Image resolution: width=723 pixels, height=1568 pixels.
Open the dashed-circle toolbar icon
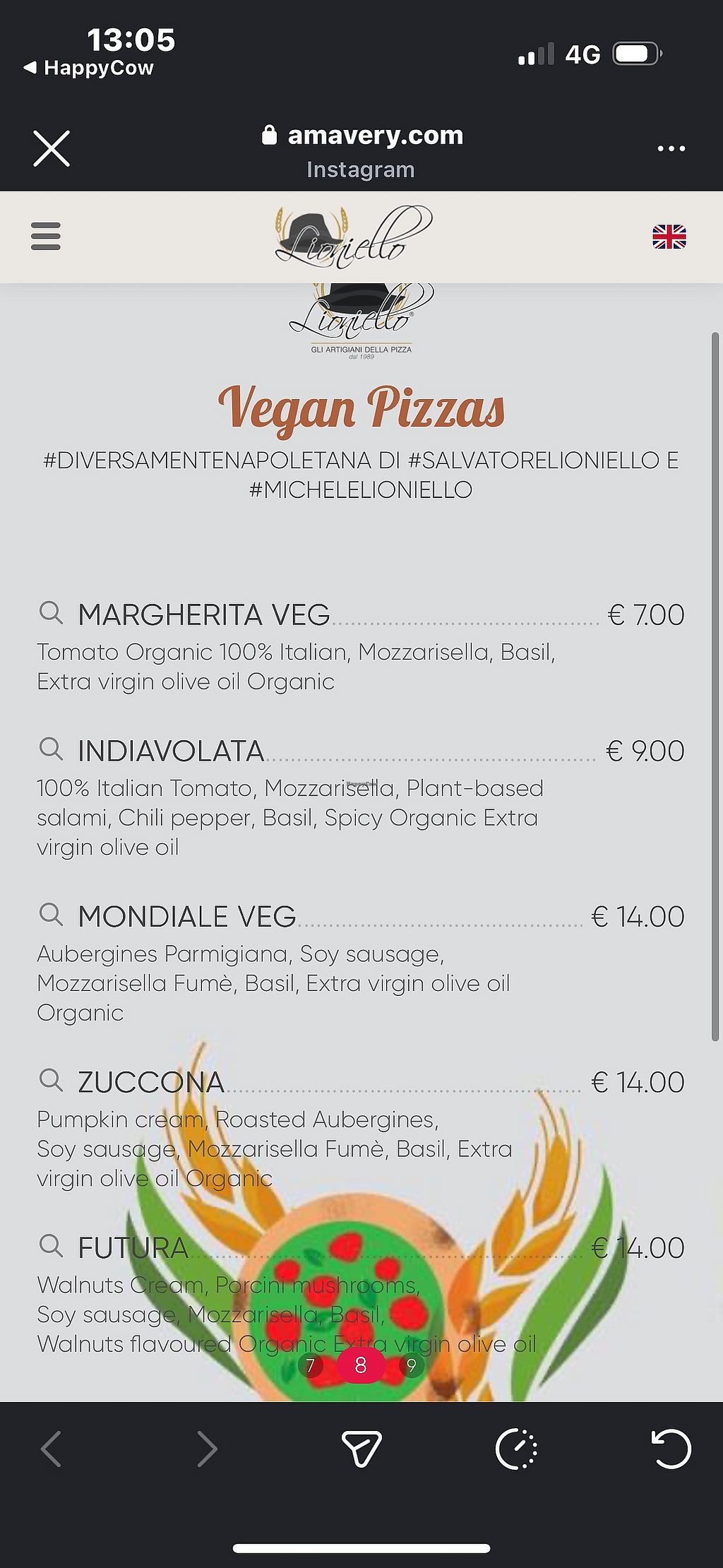coord(516,1449)
